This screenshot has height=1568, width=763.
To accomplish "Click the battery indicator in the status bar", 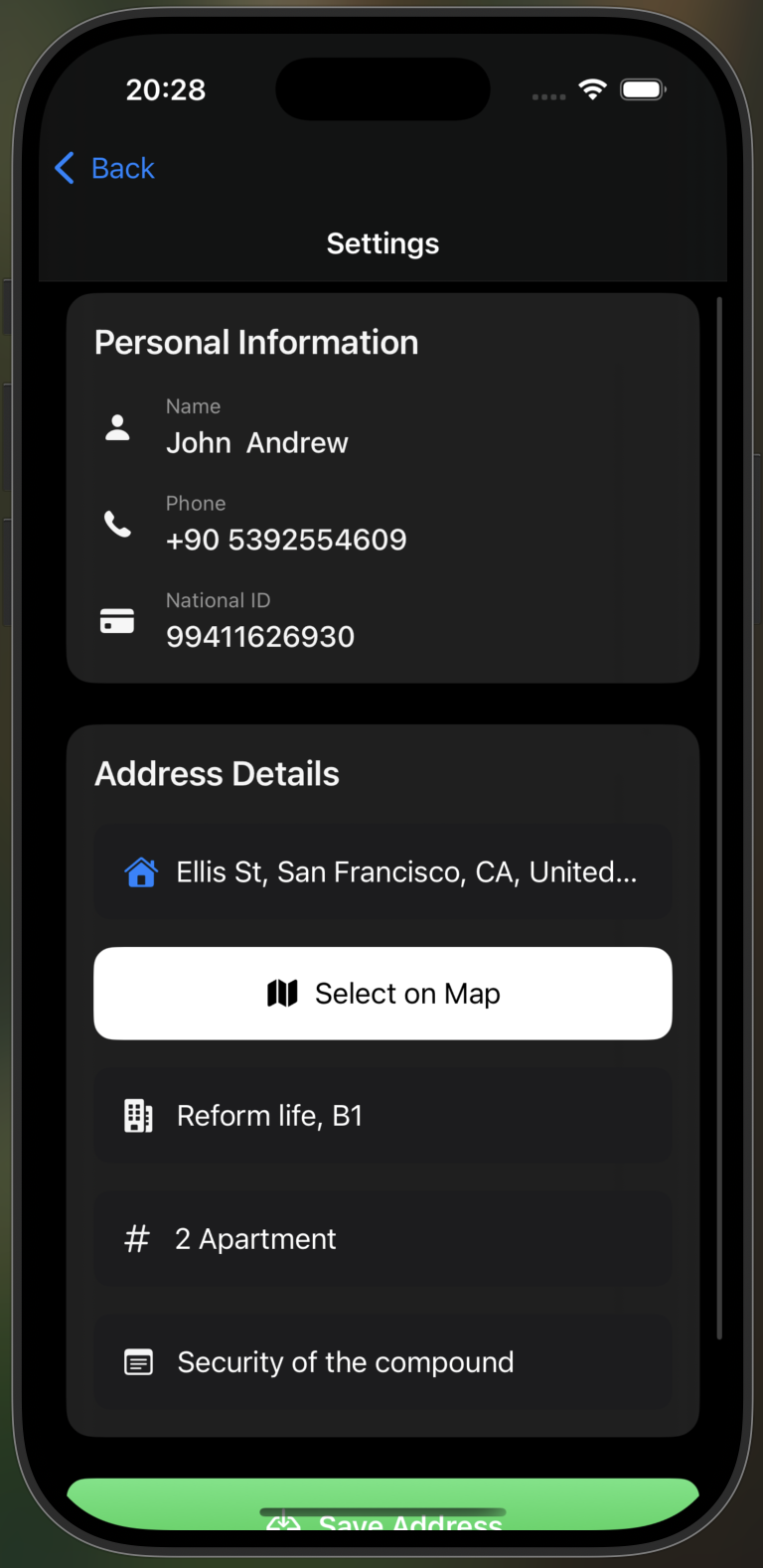I will [642, 88].
